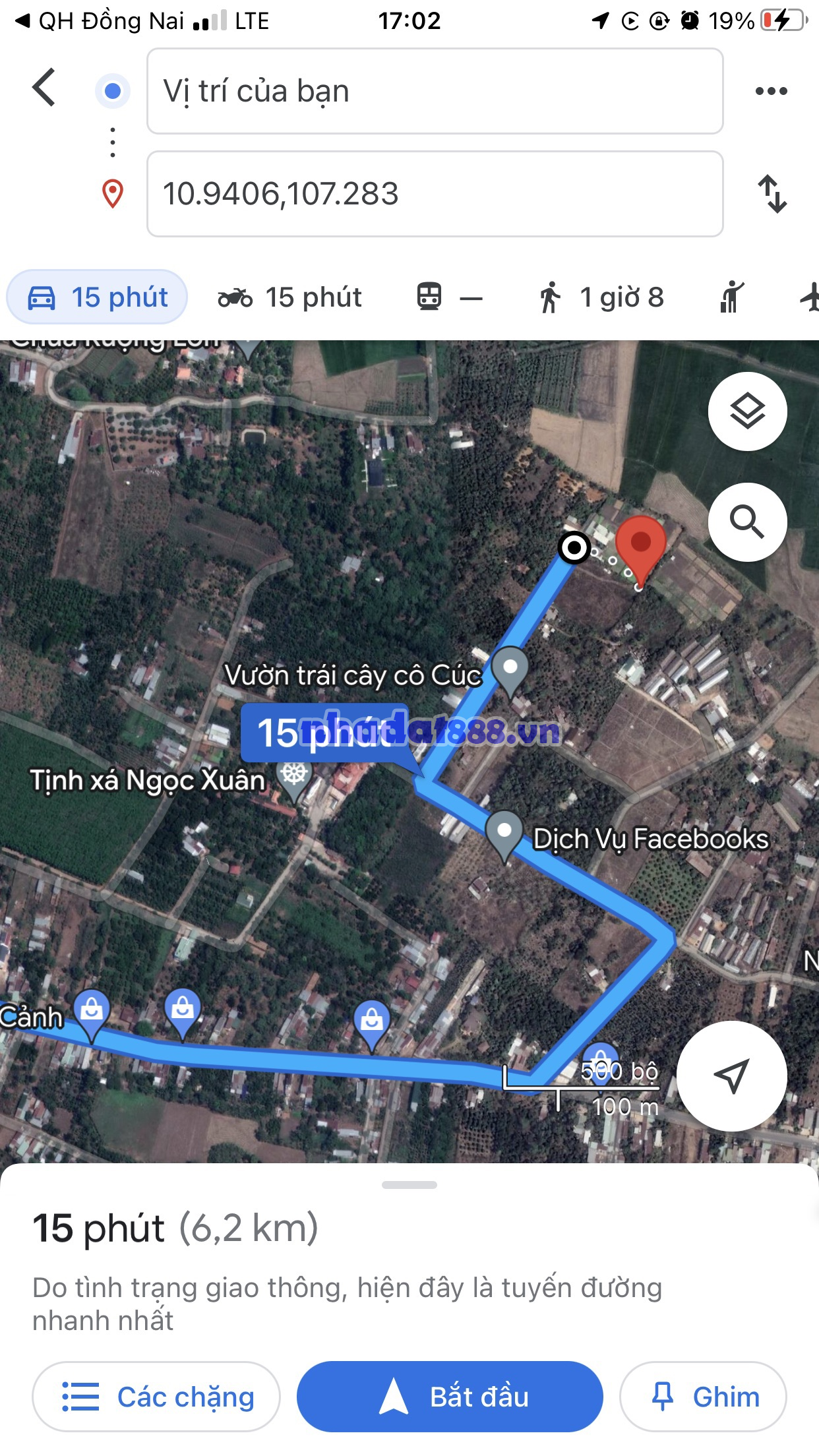
Task: Open the three-dot overflow menu
Action: click(x=771, y=91)
